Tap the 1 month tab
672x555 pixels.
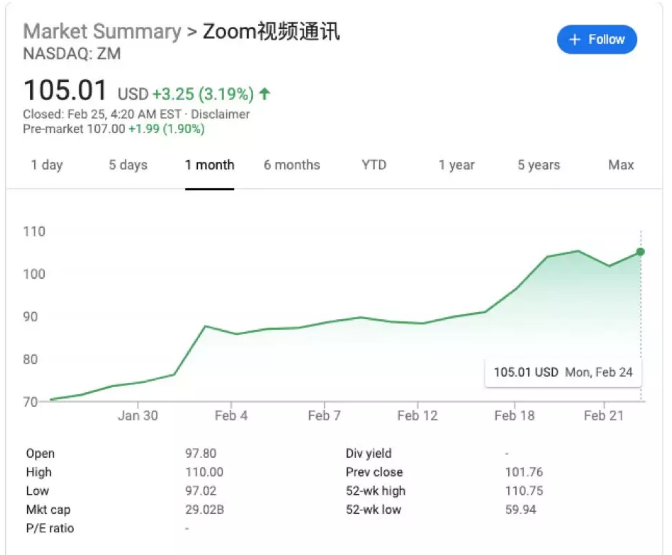tap(210, 165)
